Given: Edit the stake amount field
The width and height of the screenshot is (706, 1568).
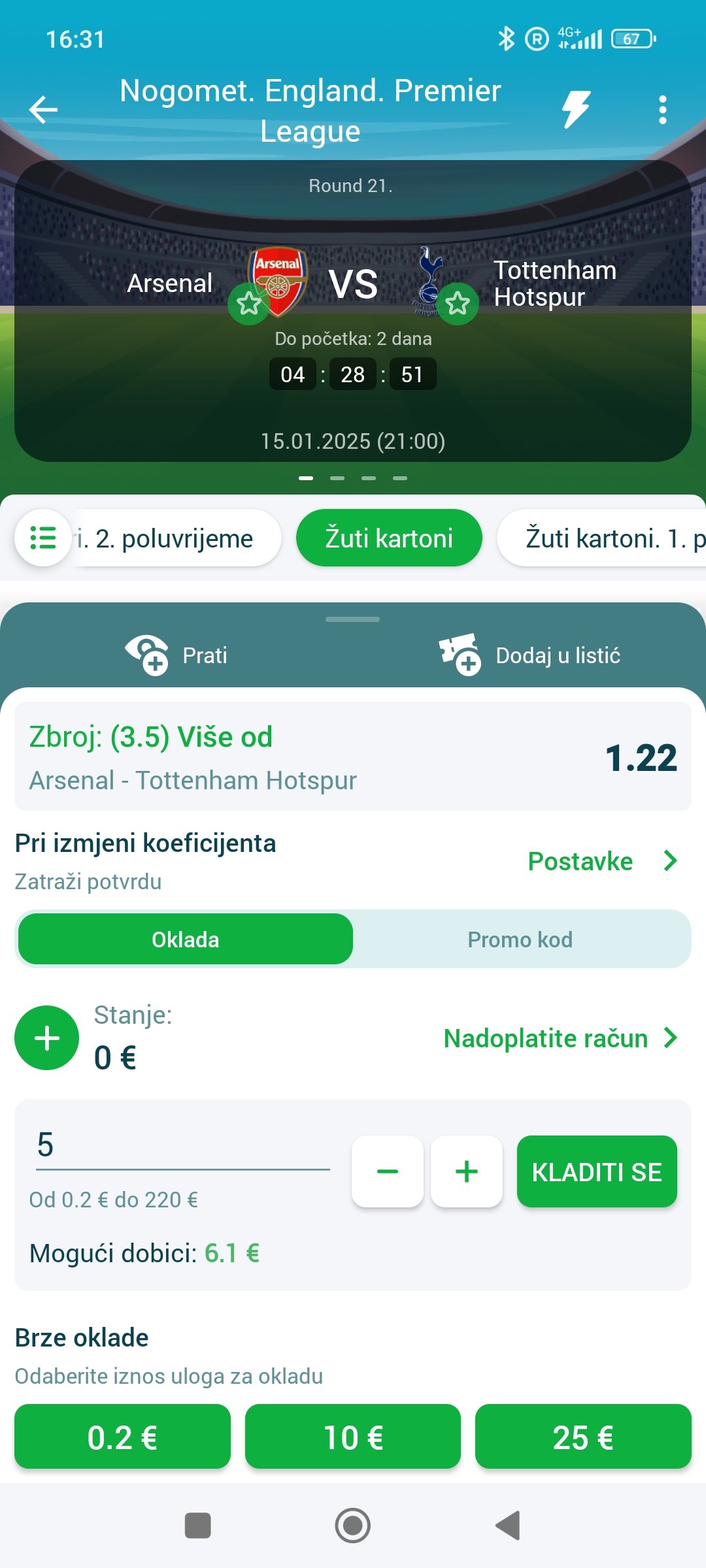Looking at the screenshot, I should (183, 1147).
